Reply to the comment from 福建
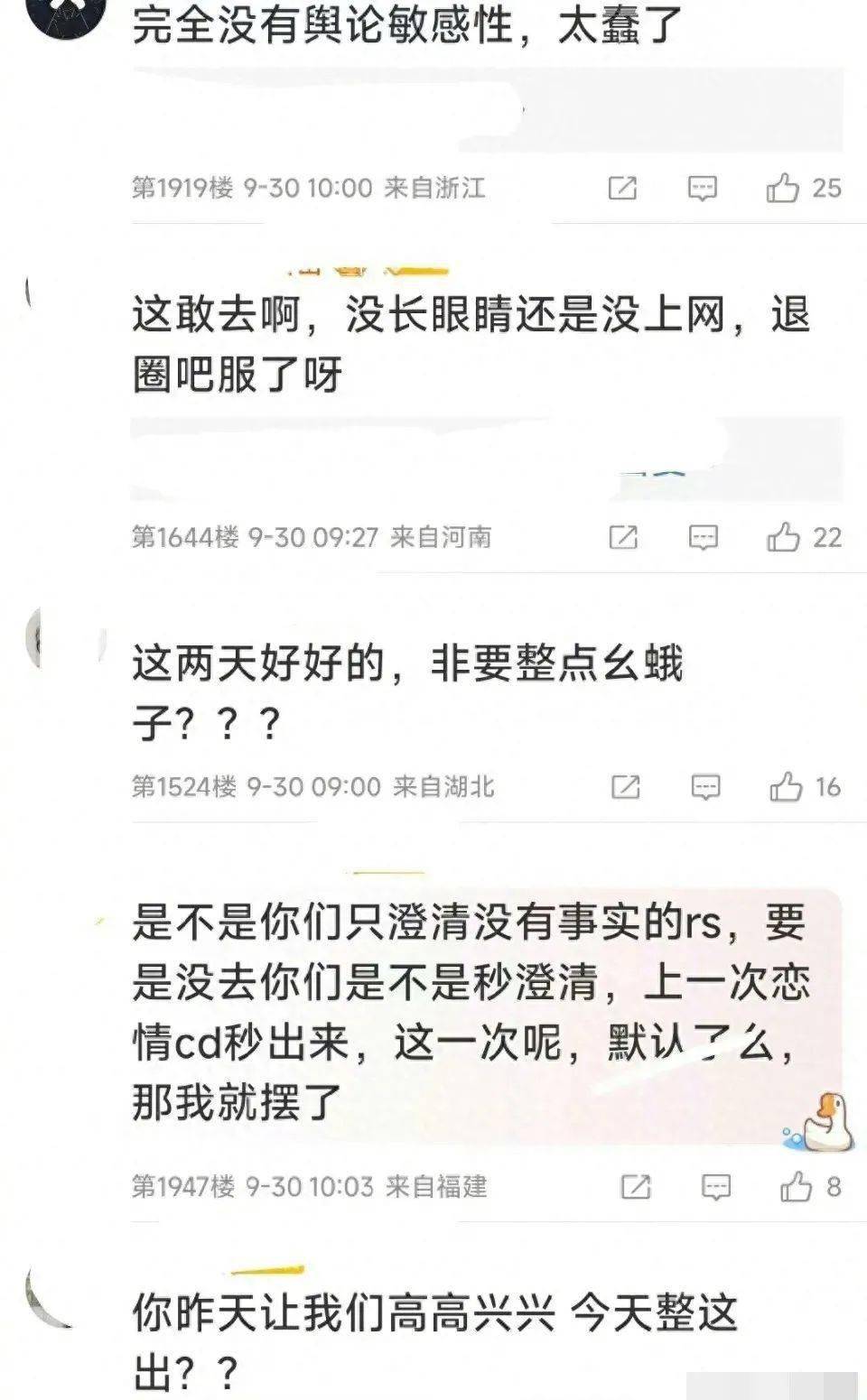Screen dimensions: 867x1400 click(716, 1186)
